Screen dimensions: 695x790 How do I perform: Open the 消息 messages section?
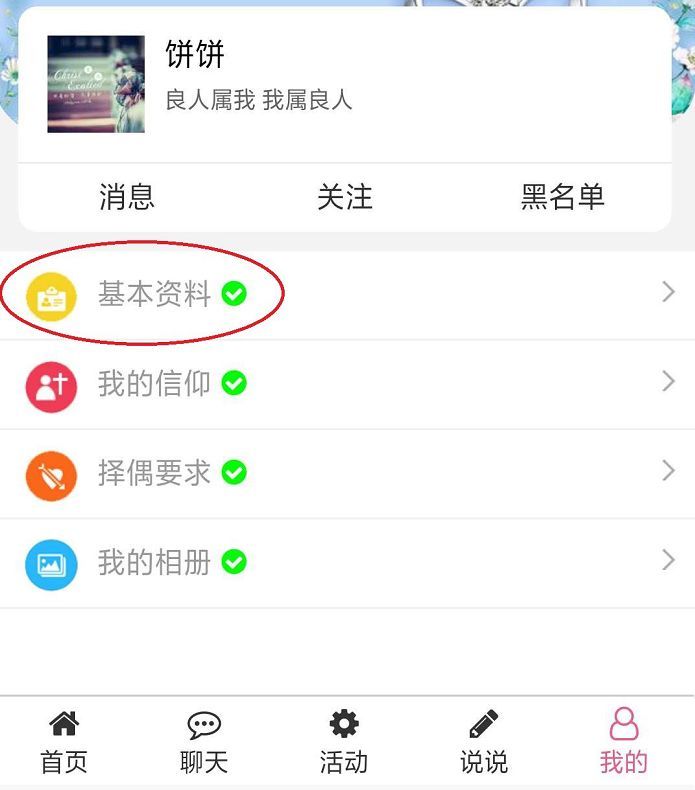coord(127,196)
